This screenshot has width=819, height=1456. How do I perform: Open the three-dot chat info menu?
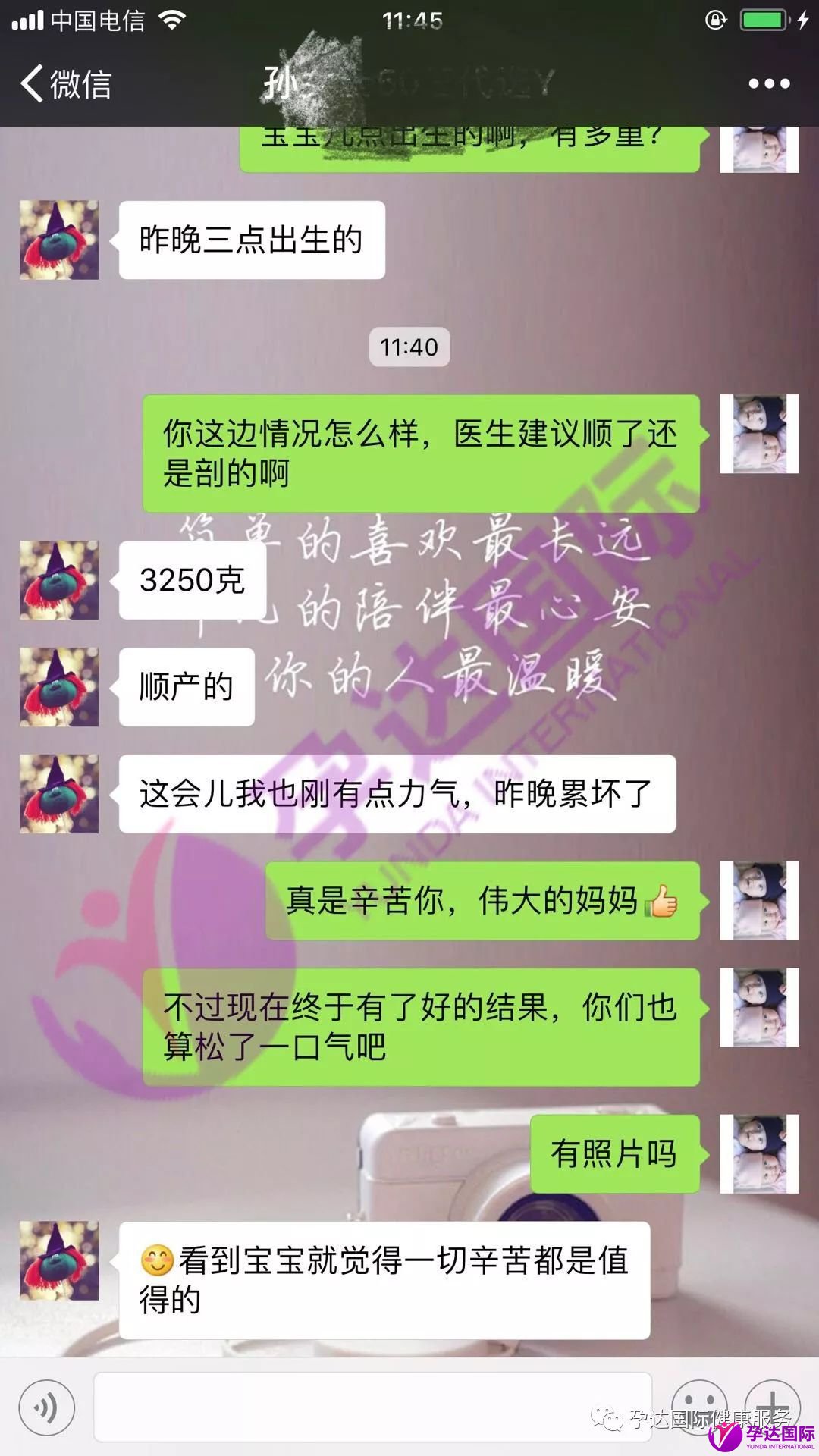point(769,83)
